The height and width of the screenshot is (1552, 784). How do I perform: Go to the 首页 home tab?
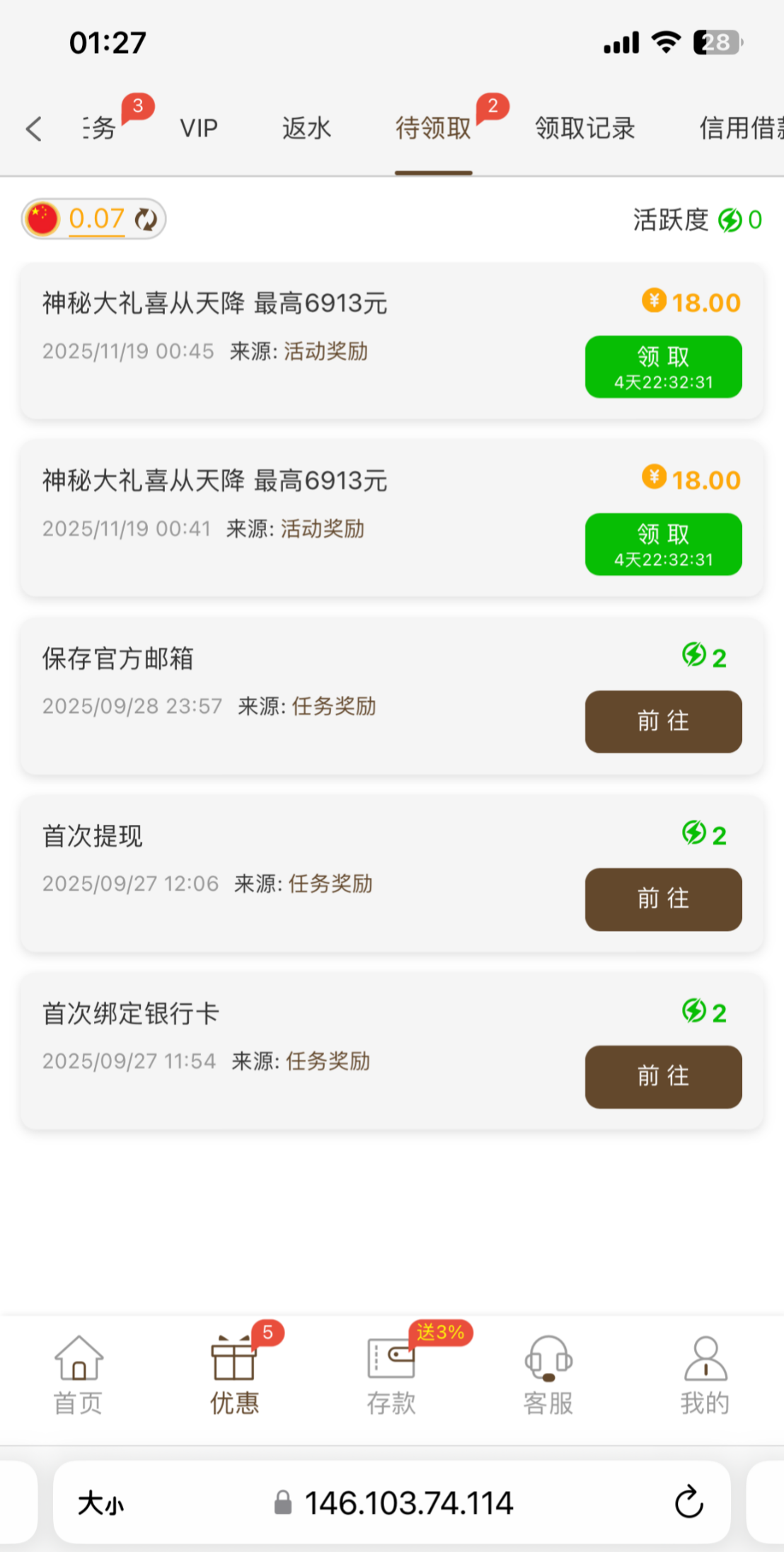pos(79,1376)
